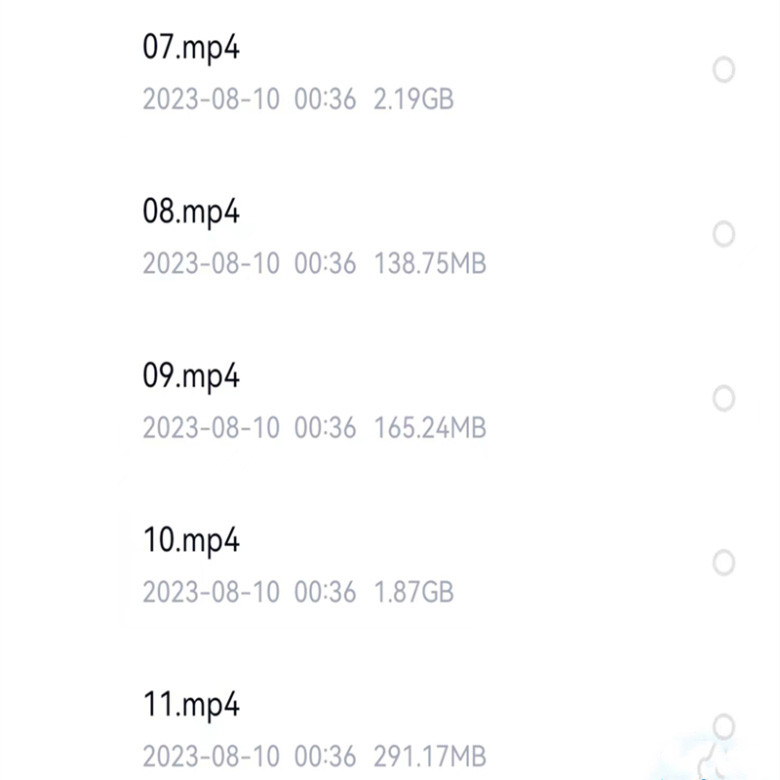
Task: Select the 08.mp4 radio circle
Action: tap(723, 234)
